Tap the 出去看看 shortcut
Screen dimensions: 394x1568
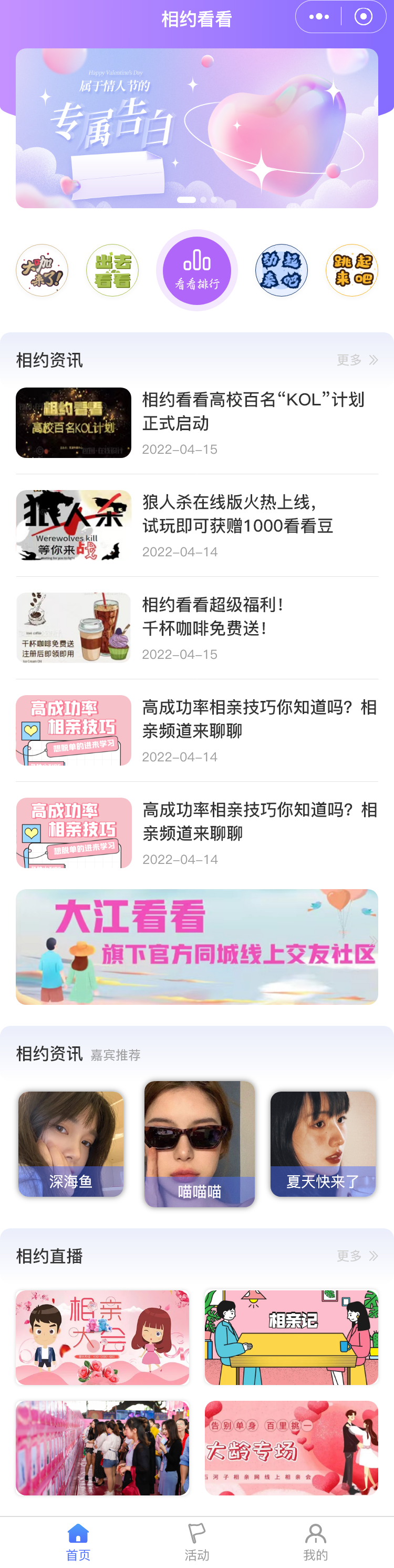coord(112,270)
